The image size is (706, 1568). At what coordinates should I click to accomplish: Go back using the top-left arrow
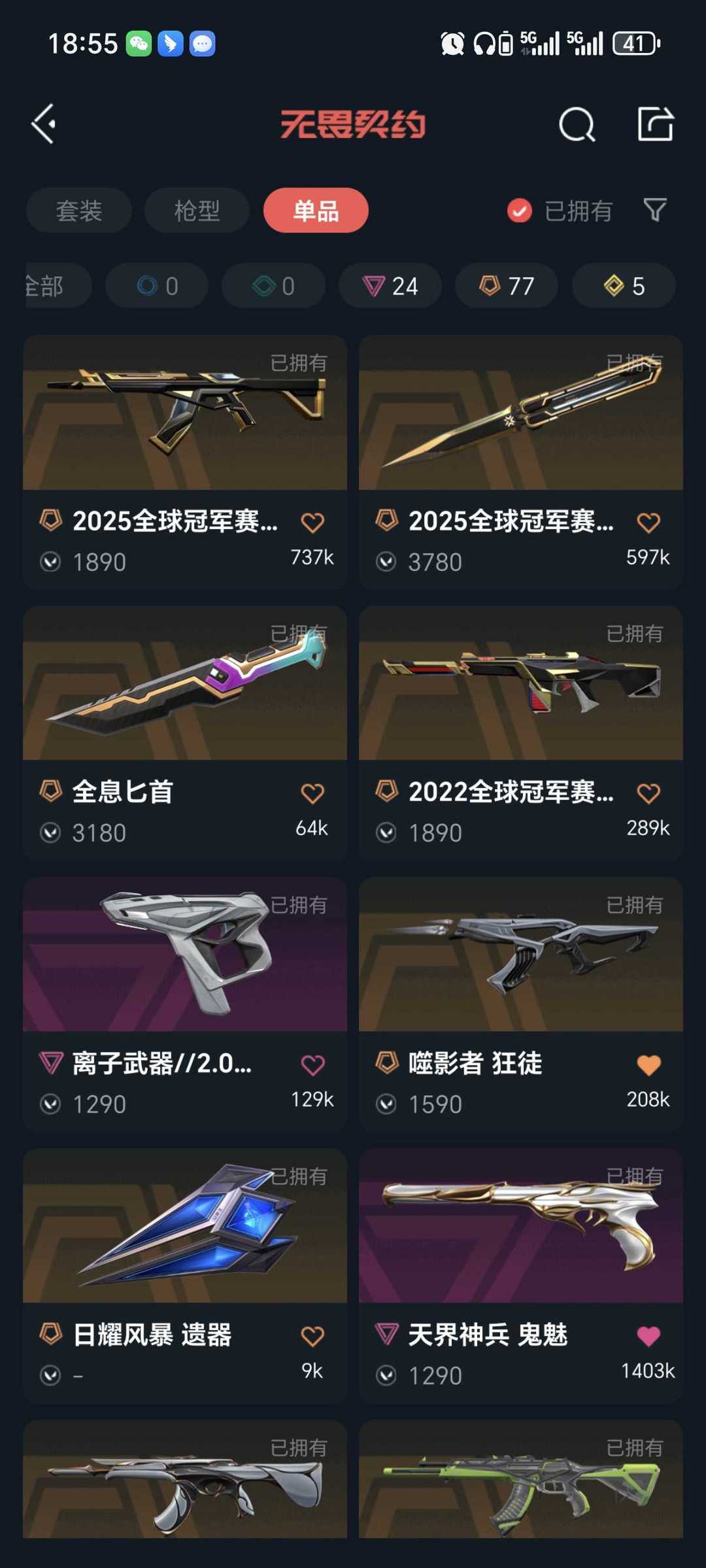coord(44,124)
